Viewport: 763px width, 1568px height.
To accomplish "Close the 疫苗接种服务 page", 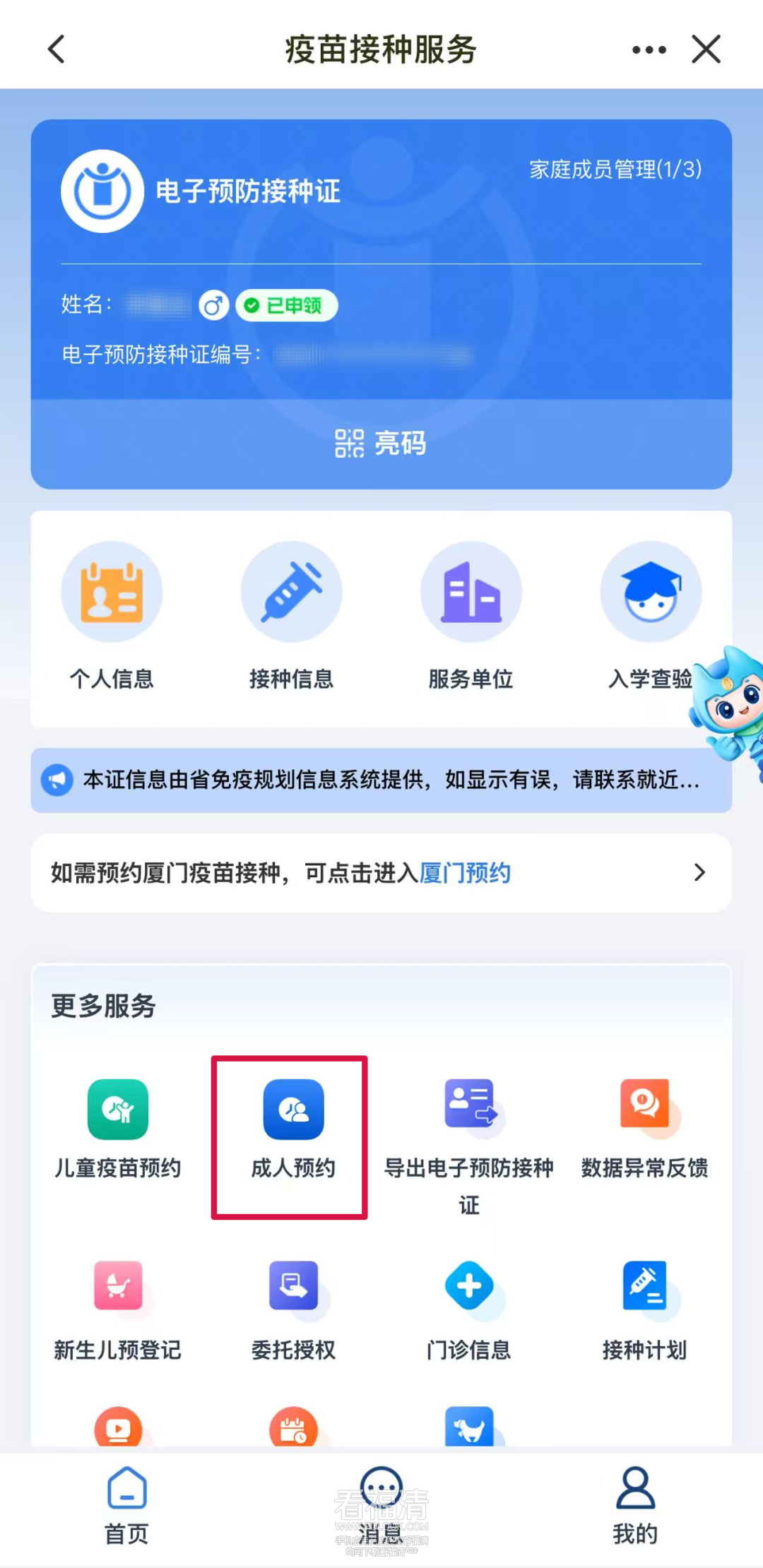I will (x=706, y=49).
